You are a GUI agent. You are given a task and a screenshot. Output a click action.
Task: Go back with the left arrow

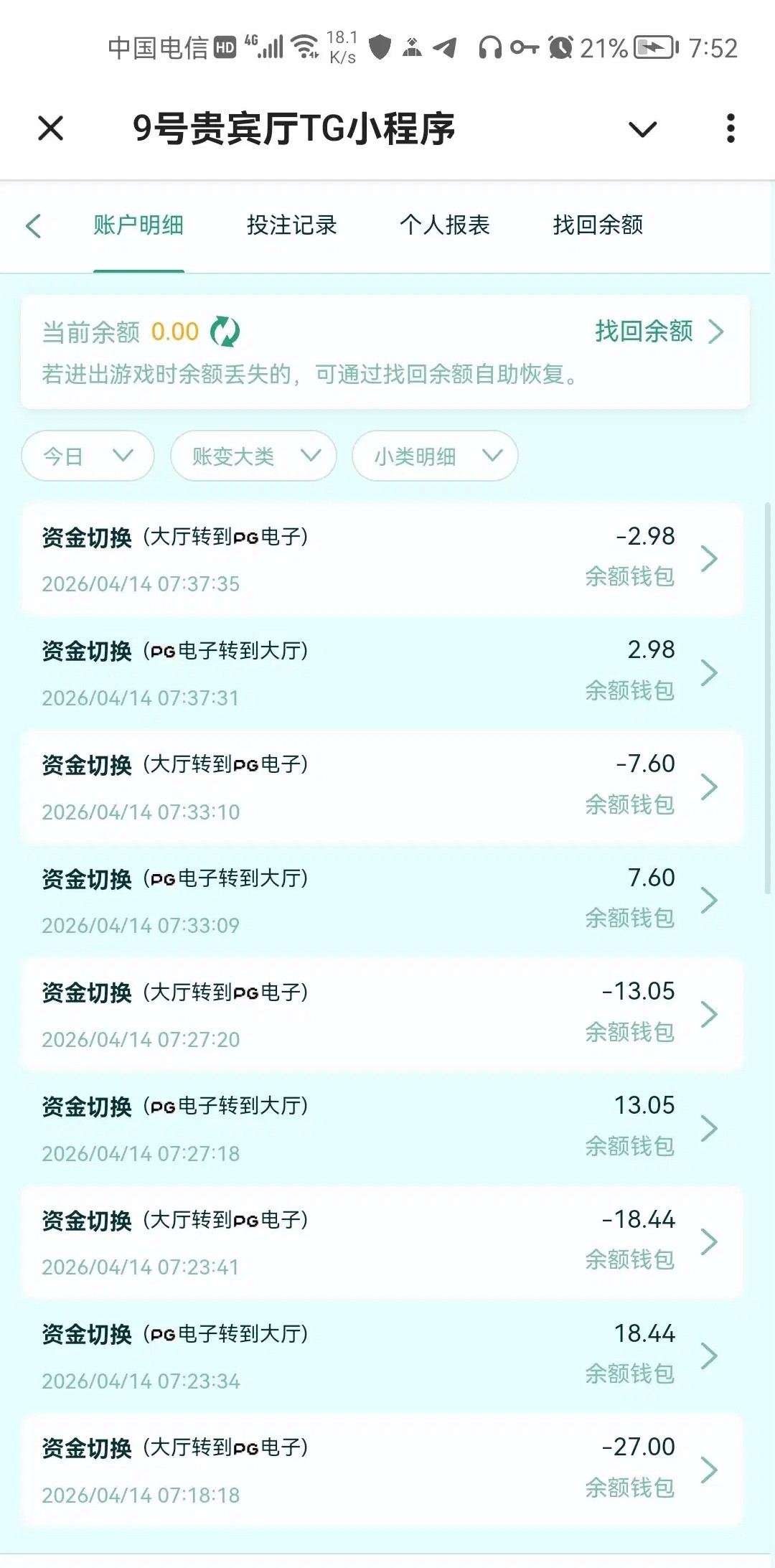[x=34, y=225]
